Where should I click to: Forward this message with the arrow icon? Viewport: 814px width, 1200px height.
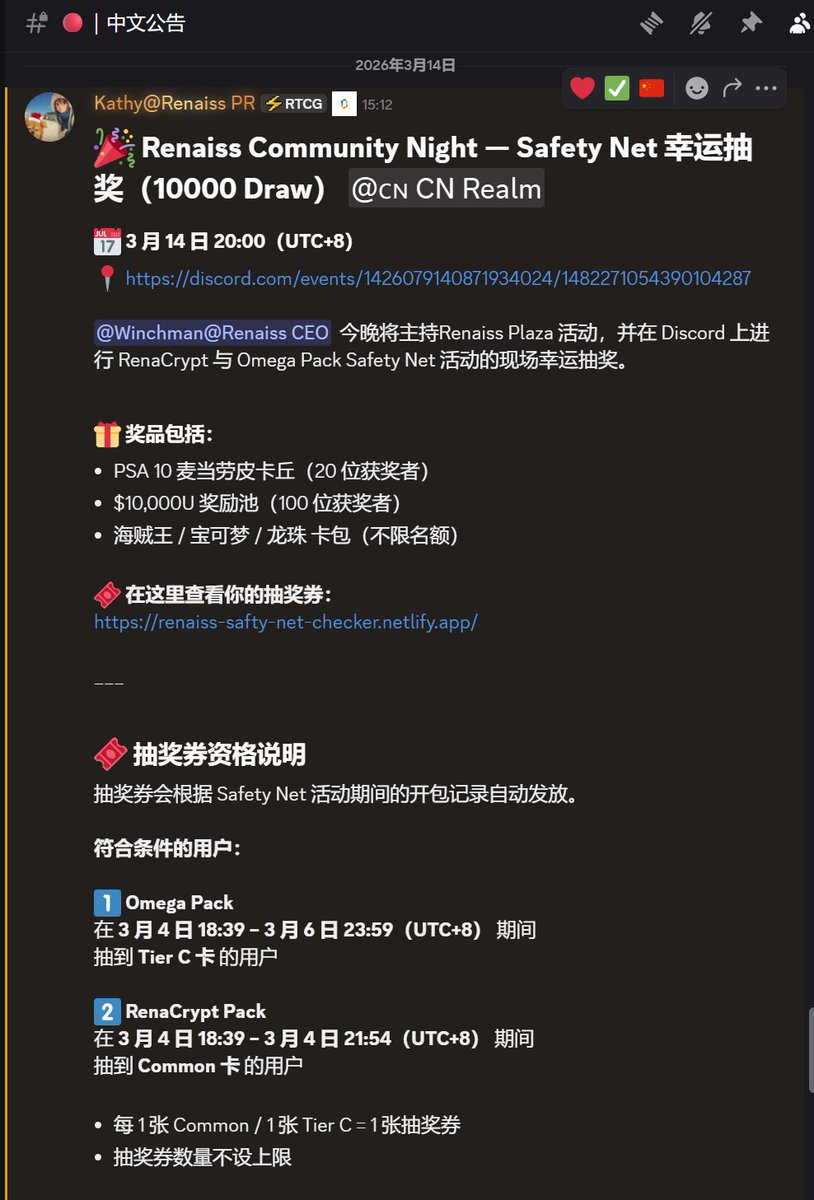pyautogui.click(x=732, y=88)
